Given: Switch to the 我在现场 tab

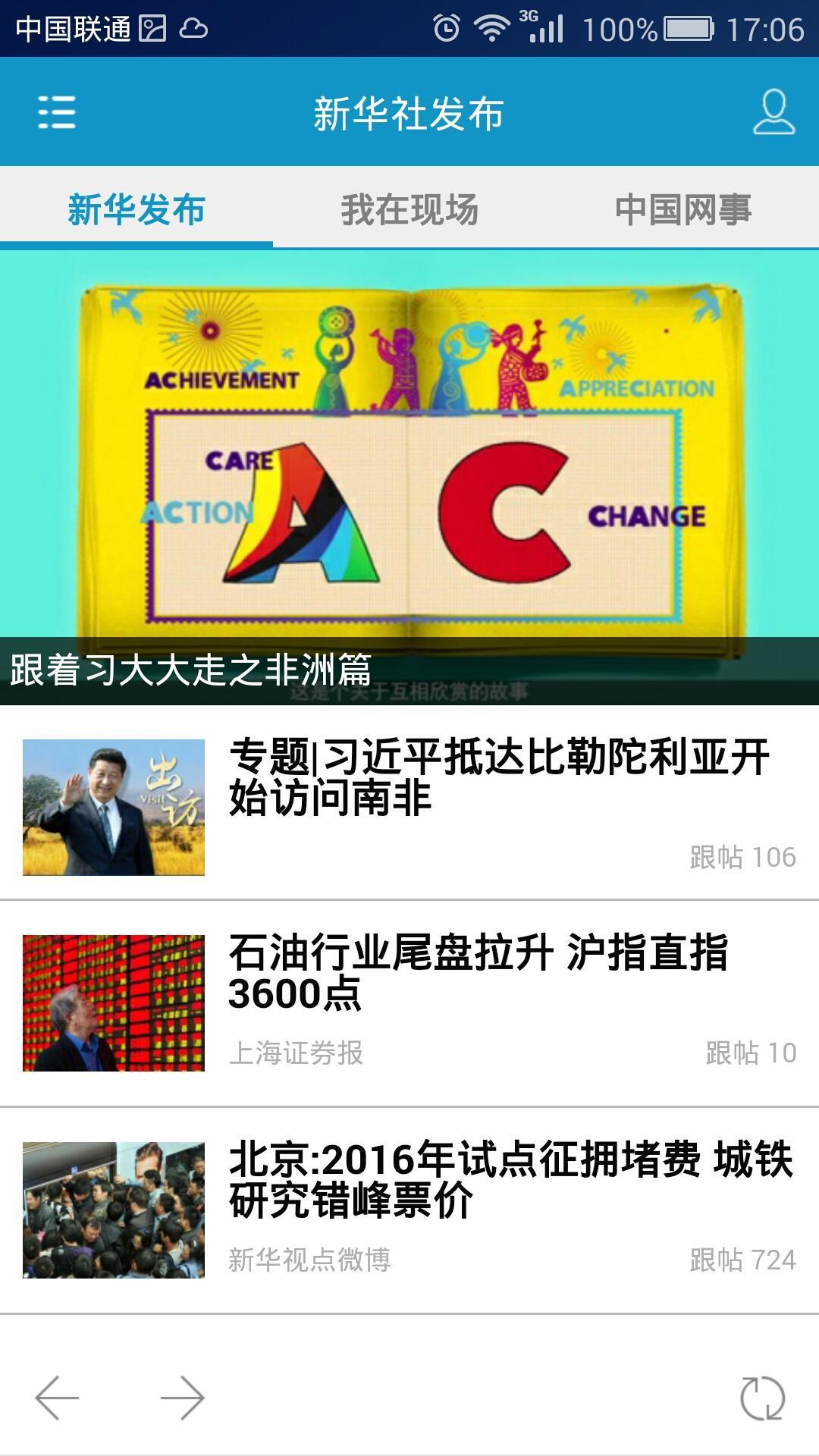Looking at the screenshot, I should pyautogui.click(x=409, y=209).
